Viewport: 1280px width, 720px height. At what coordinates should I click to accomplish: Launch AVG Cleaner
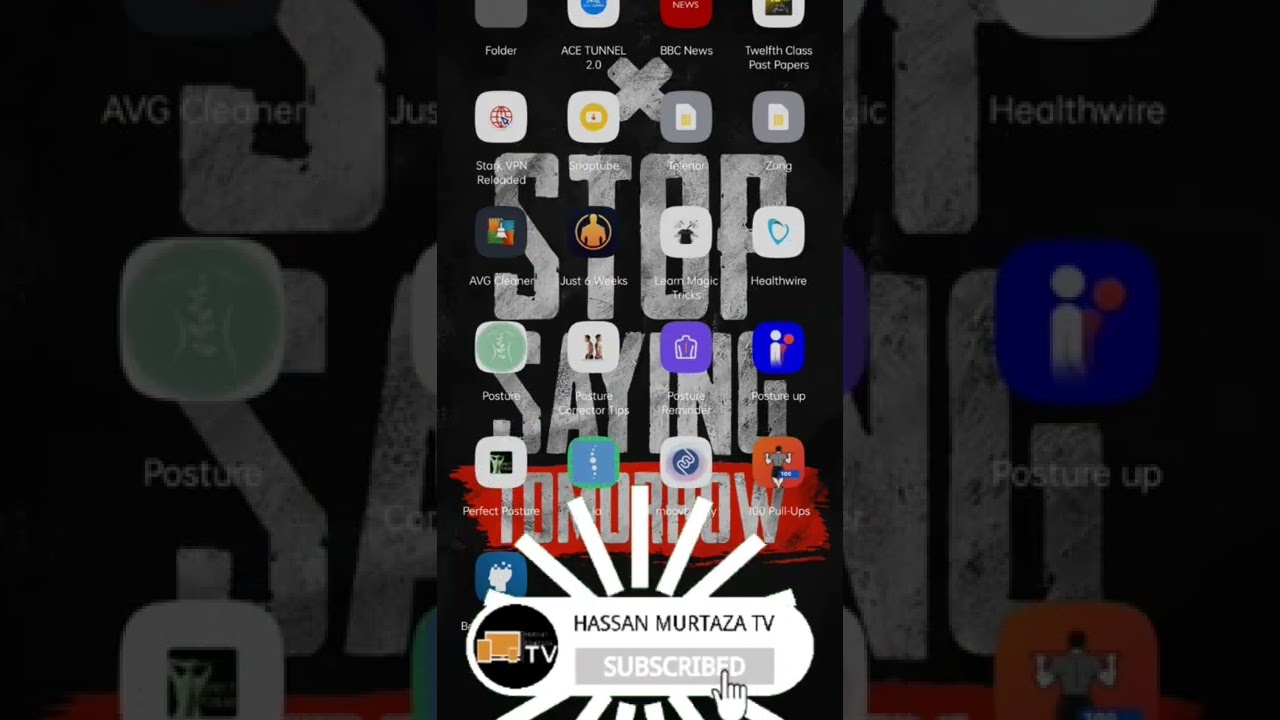coord(501,233)
